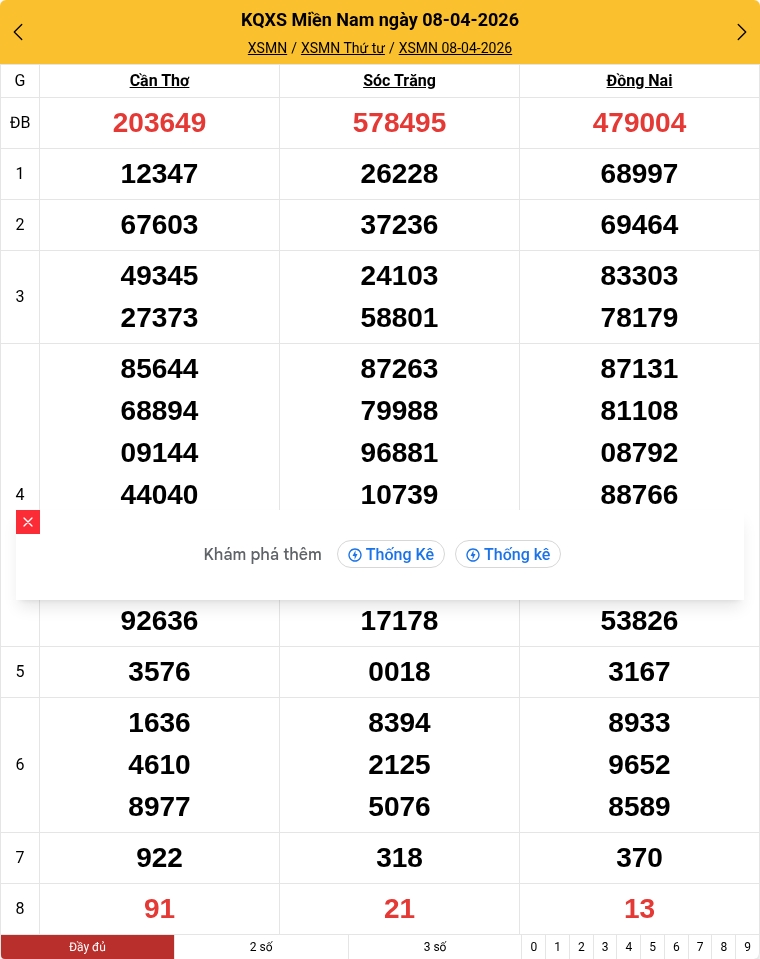Open Đồng Nai province results

click(639, 81)
